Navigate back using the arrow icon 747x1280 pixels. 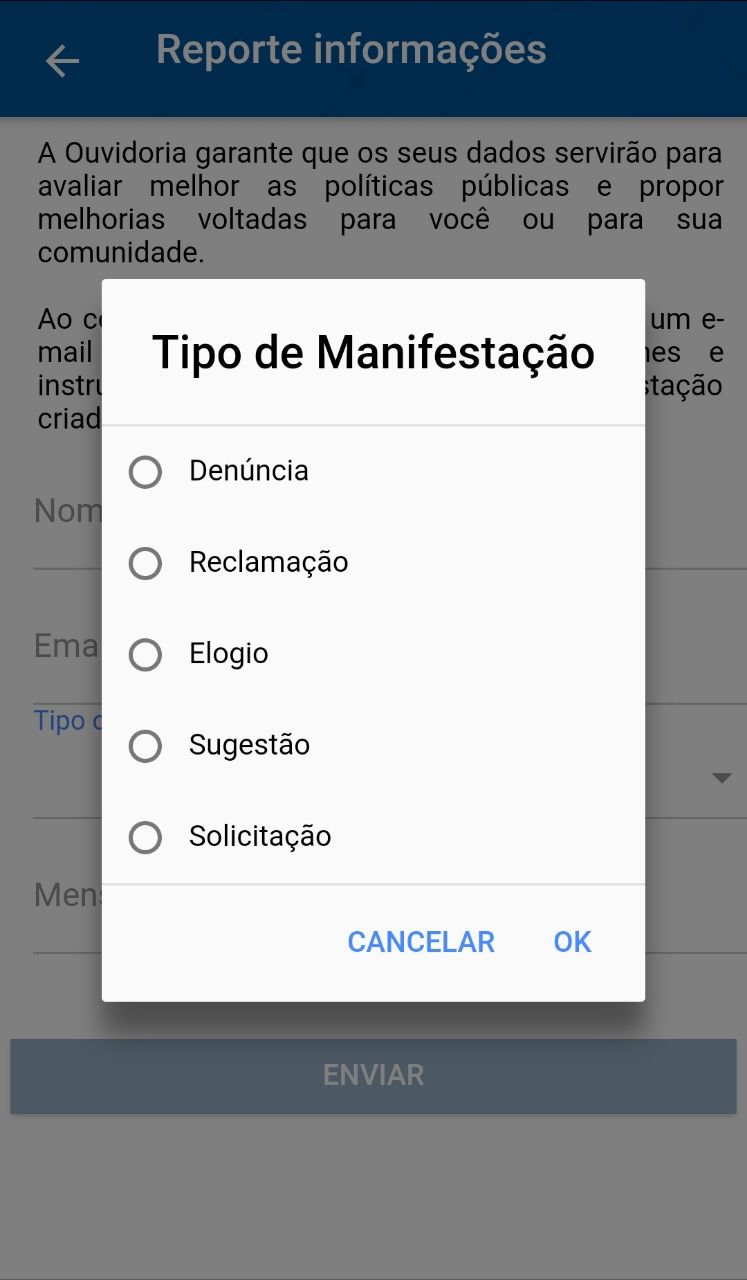click(60, 60)
